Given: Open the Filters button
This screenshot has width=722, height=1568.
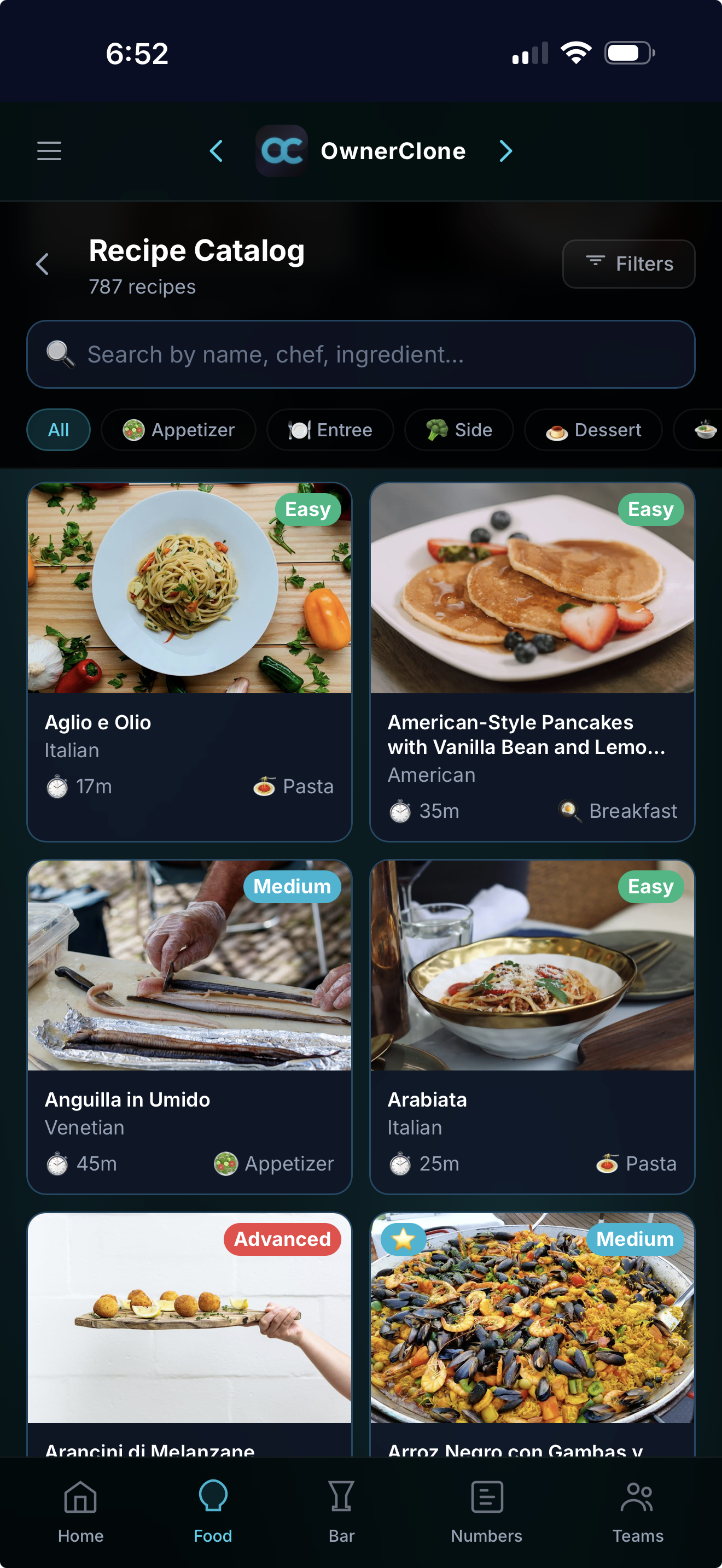Looking at the screenshot, I should point(628,264).
